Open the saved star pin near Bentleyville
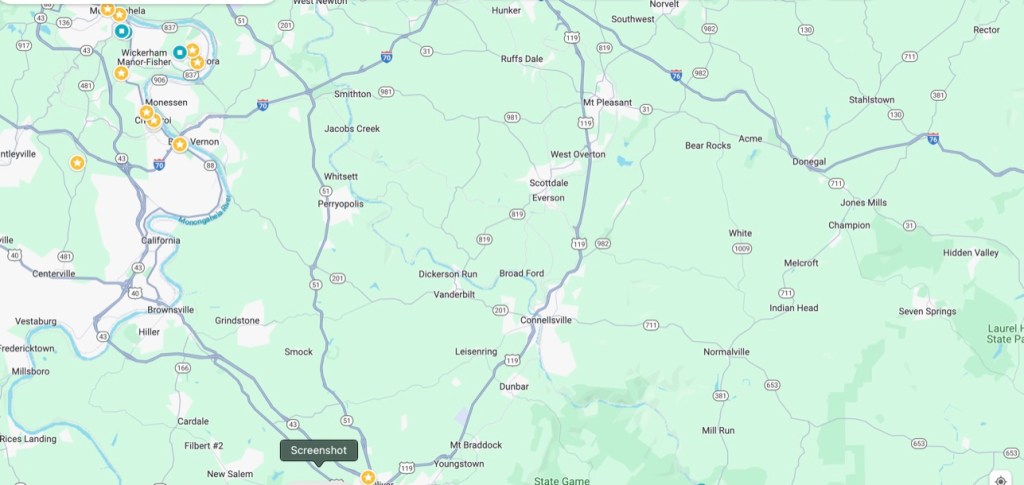 (x=77, y=163)
